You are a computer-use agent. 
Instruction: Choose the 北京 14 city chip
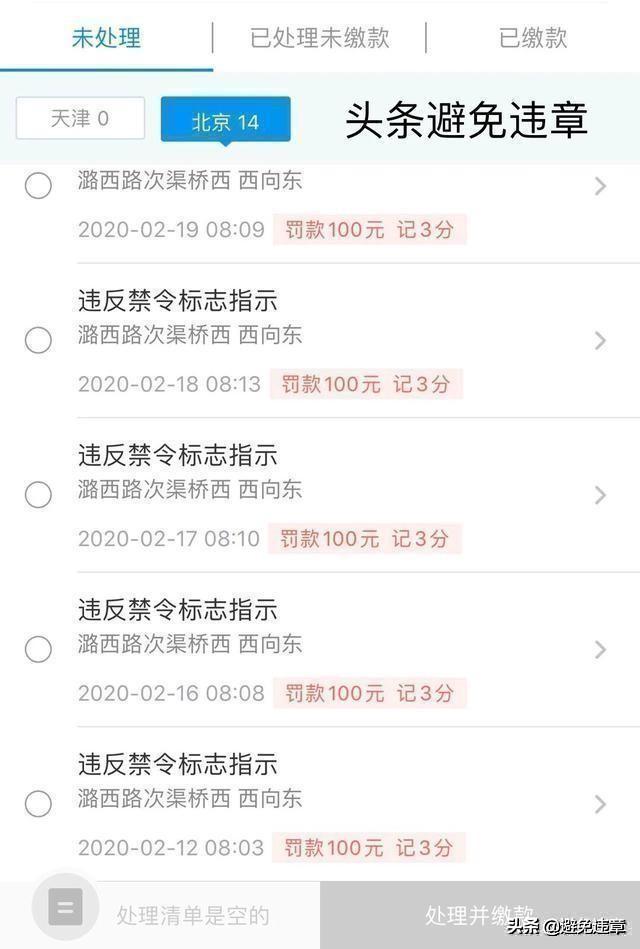point(225,121)
